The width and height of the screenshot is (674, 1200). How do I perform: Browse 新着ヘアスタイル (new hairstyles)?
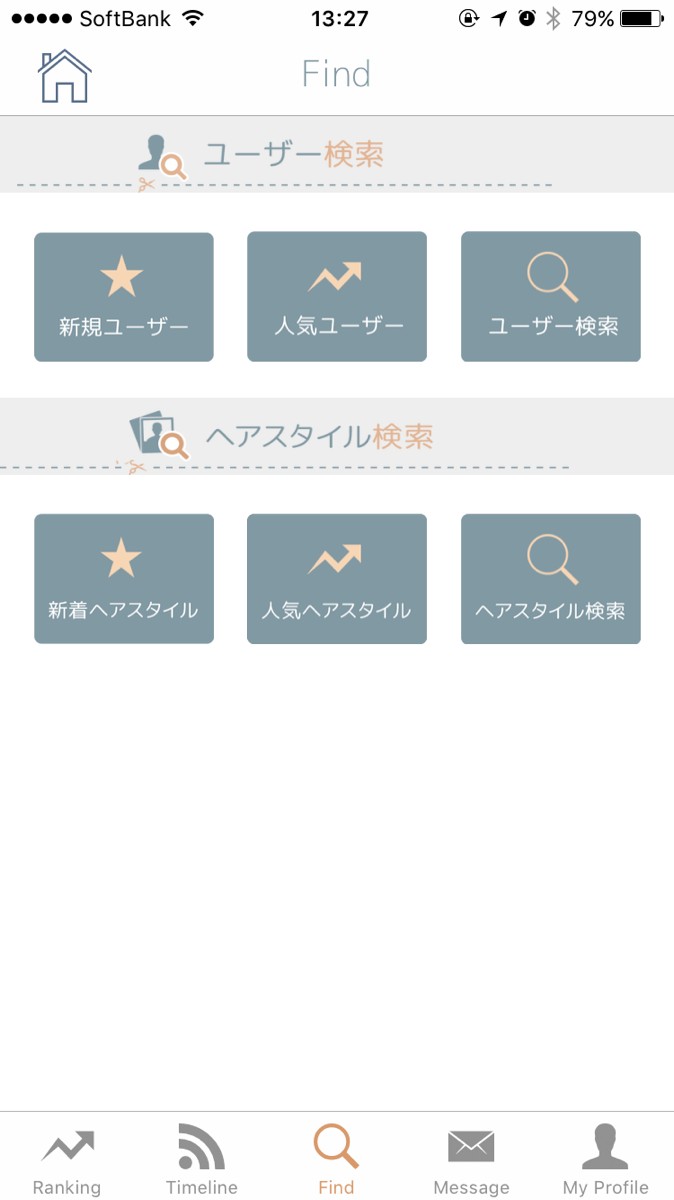(x=124, y=579)
